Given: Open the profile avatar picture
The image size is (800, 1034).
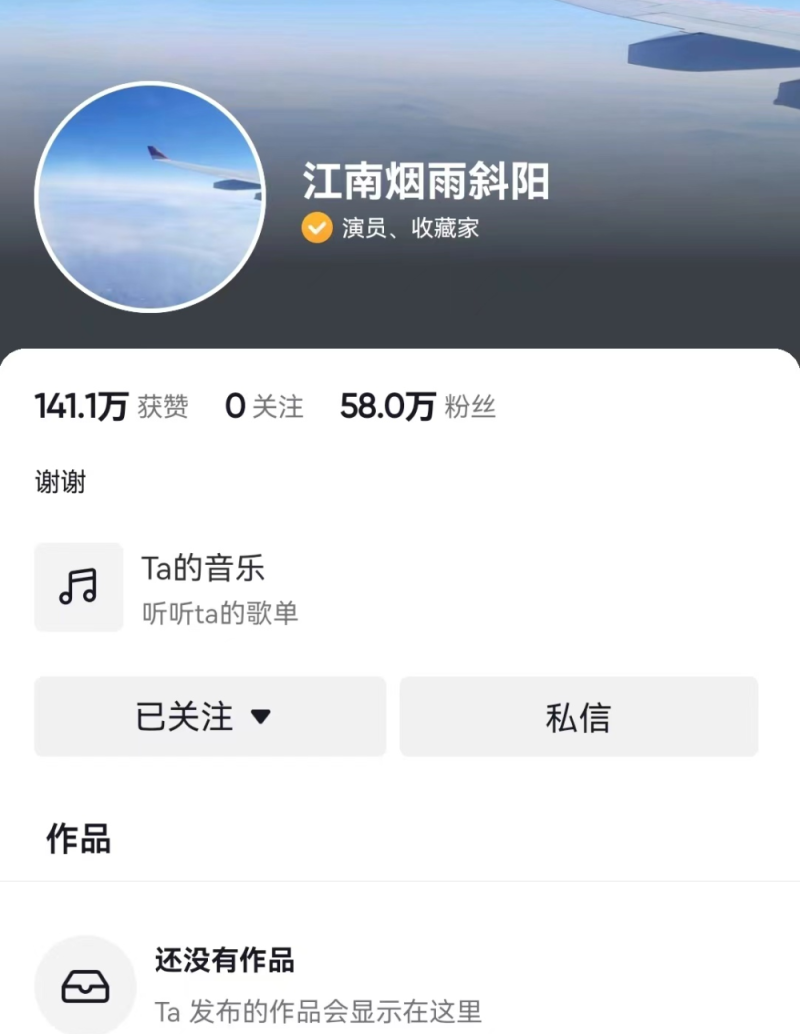Looking at the screenshot, I should [151, 196].
